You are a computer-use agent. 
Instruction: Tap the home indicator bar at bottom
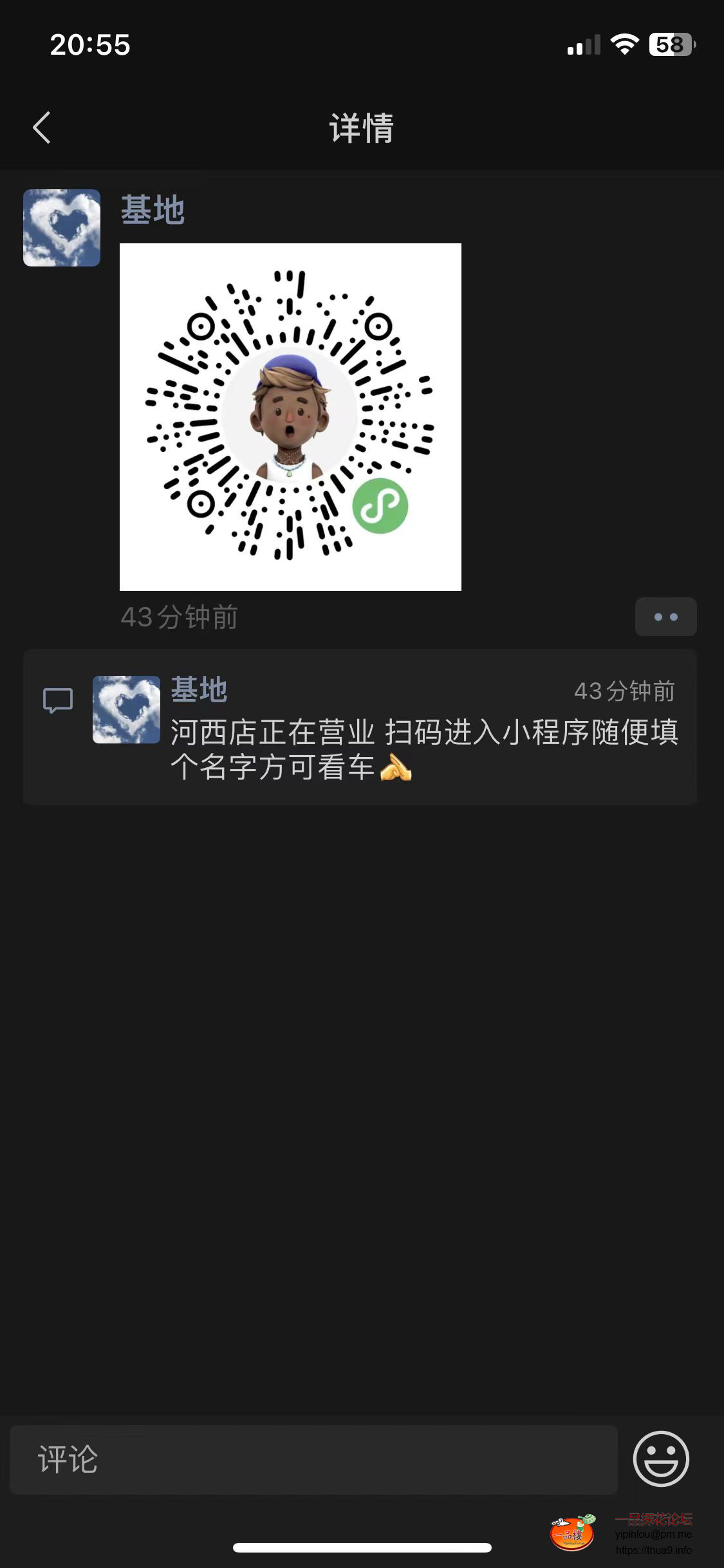click(362, 1547)
